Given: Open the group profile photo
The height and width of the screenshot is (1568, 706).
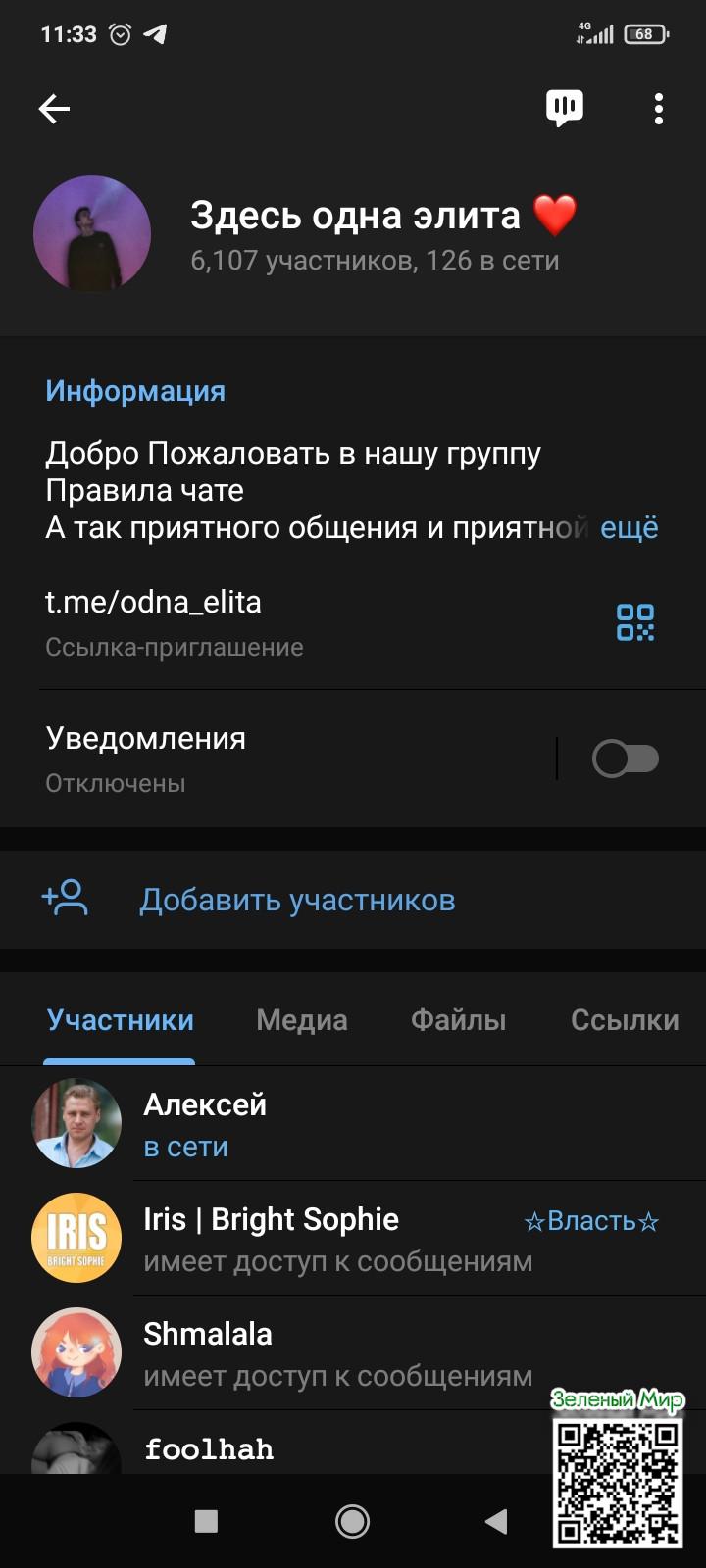Looking at the screenshot, I should 92,234.
